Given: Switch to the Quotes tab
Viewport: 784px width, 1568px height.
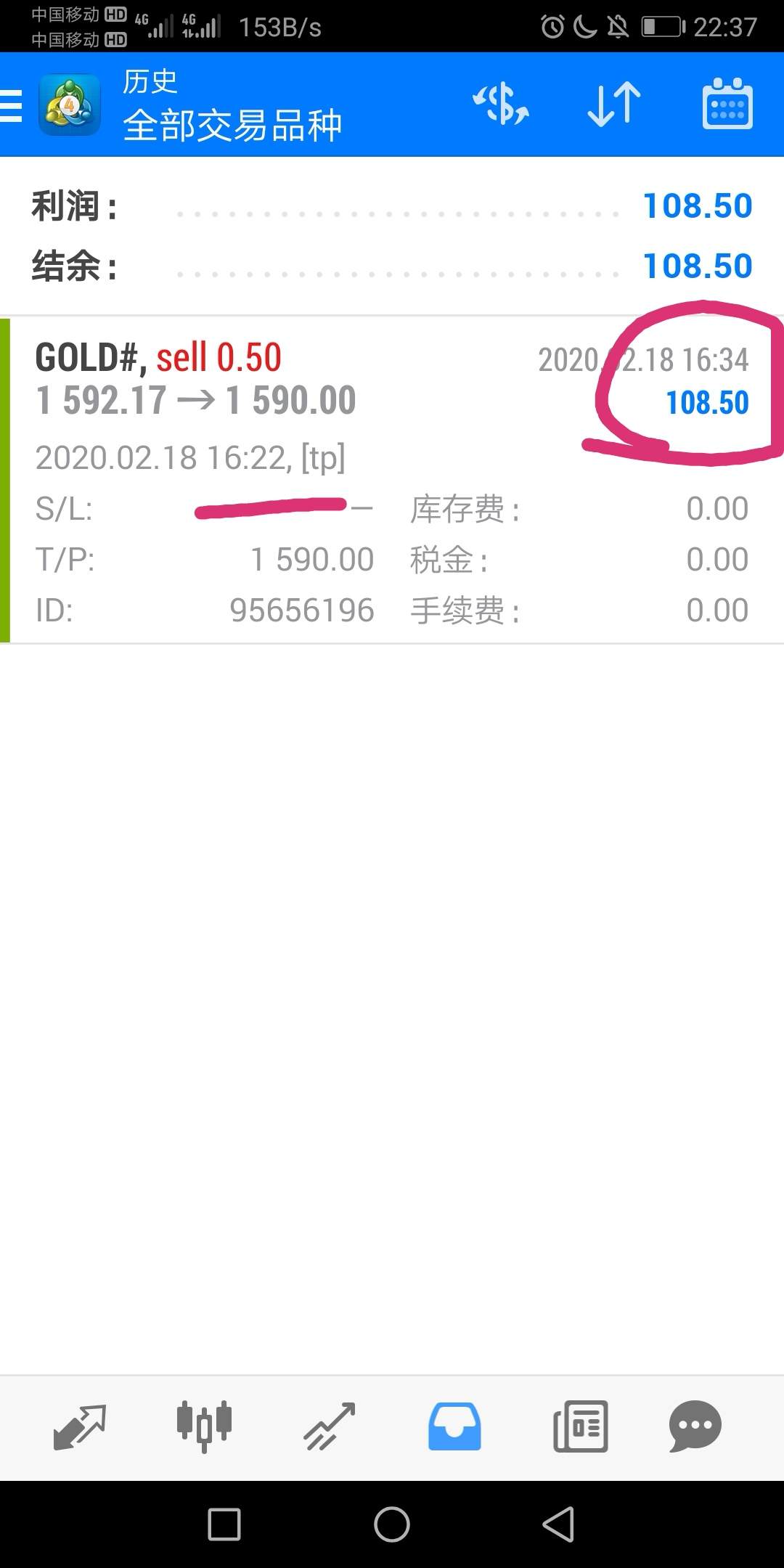Looking at the screenshot, I should point(80,1426).
